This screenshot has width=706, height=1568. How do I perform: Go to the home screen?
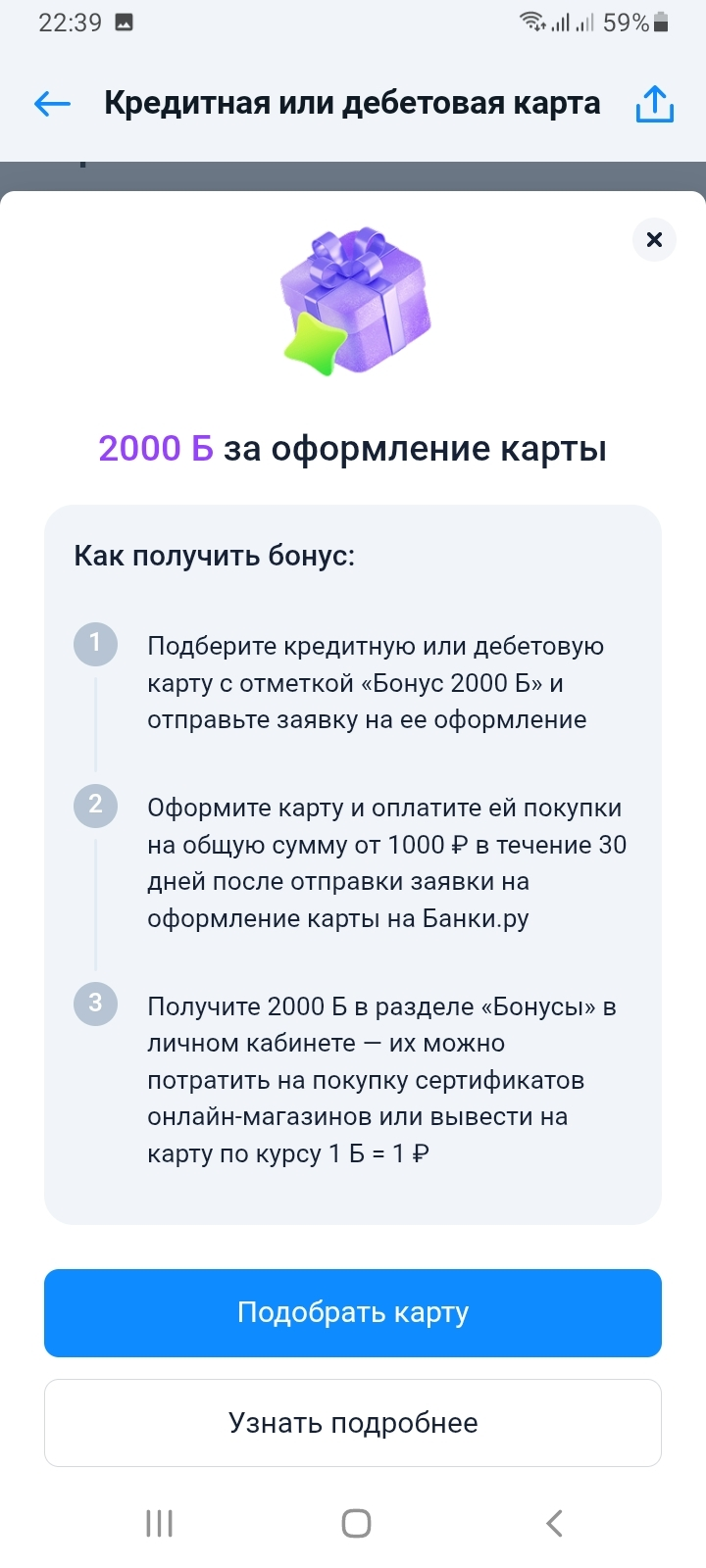pos(356,1523)
